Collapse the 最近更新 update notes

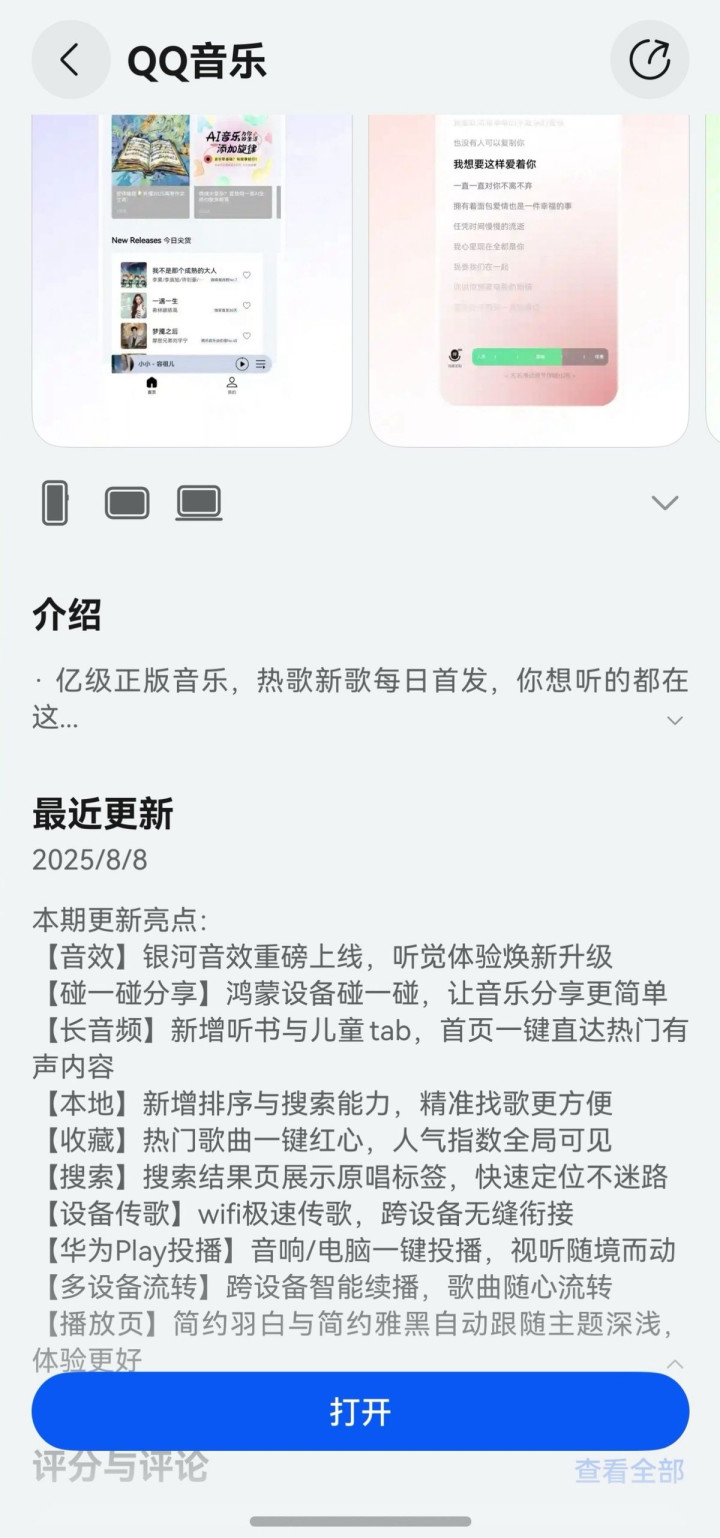point(675,1363)
